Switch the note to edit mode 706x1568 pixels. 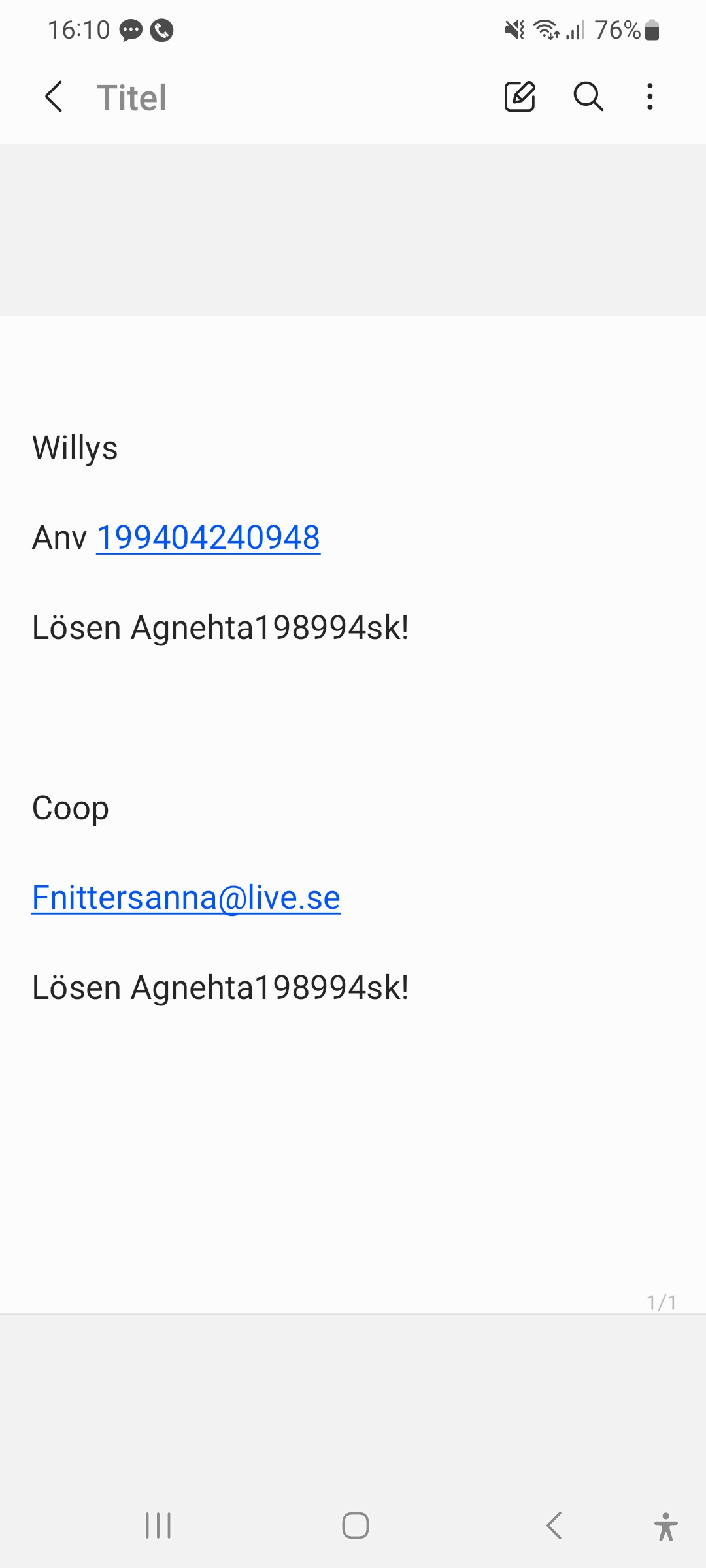pyautogui.click(x=520, y=97)
